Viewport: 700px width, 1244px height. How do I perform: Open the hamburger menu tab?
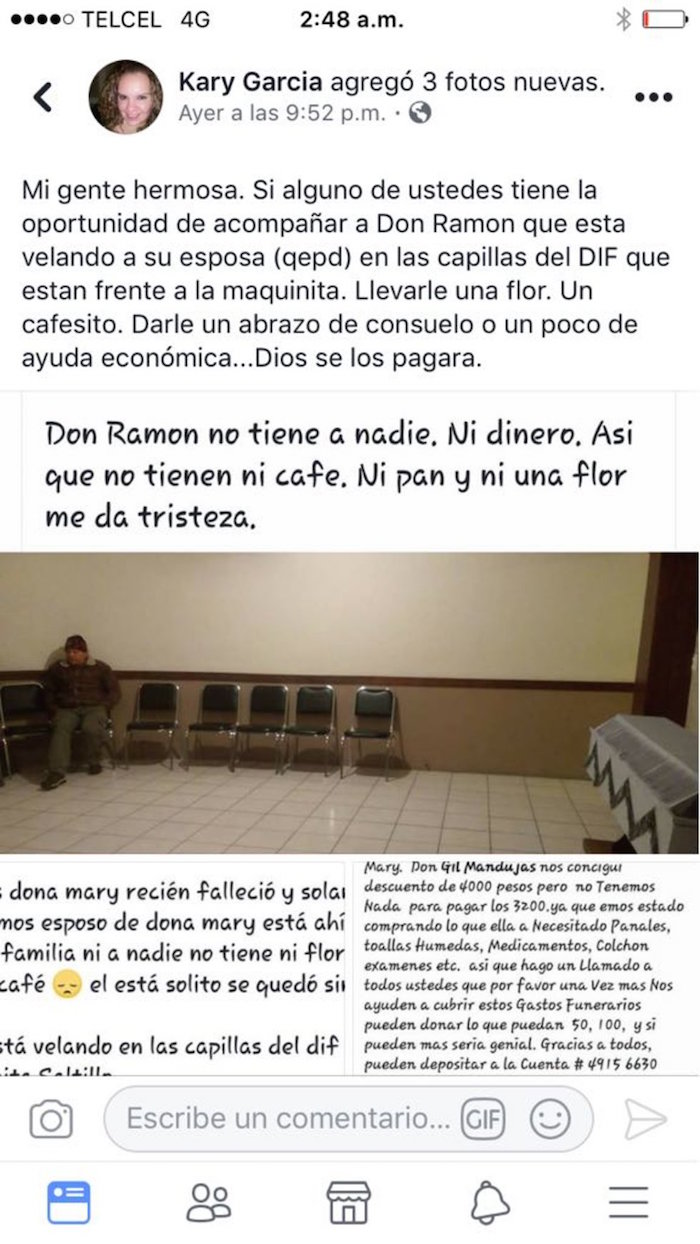click(628, 1202)
